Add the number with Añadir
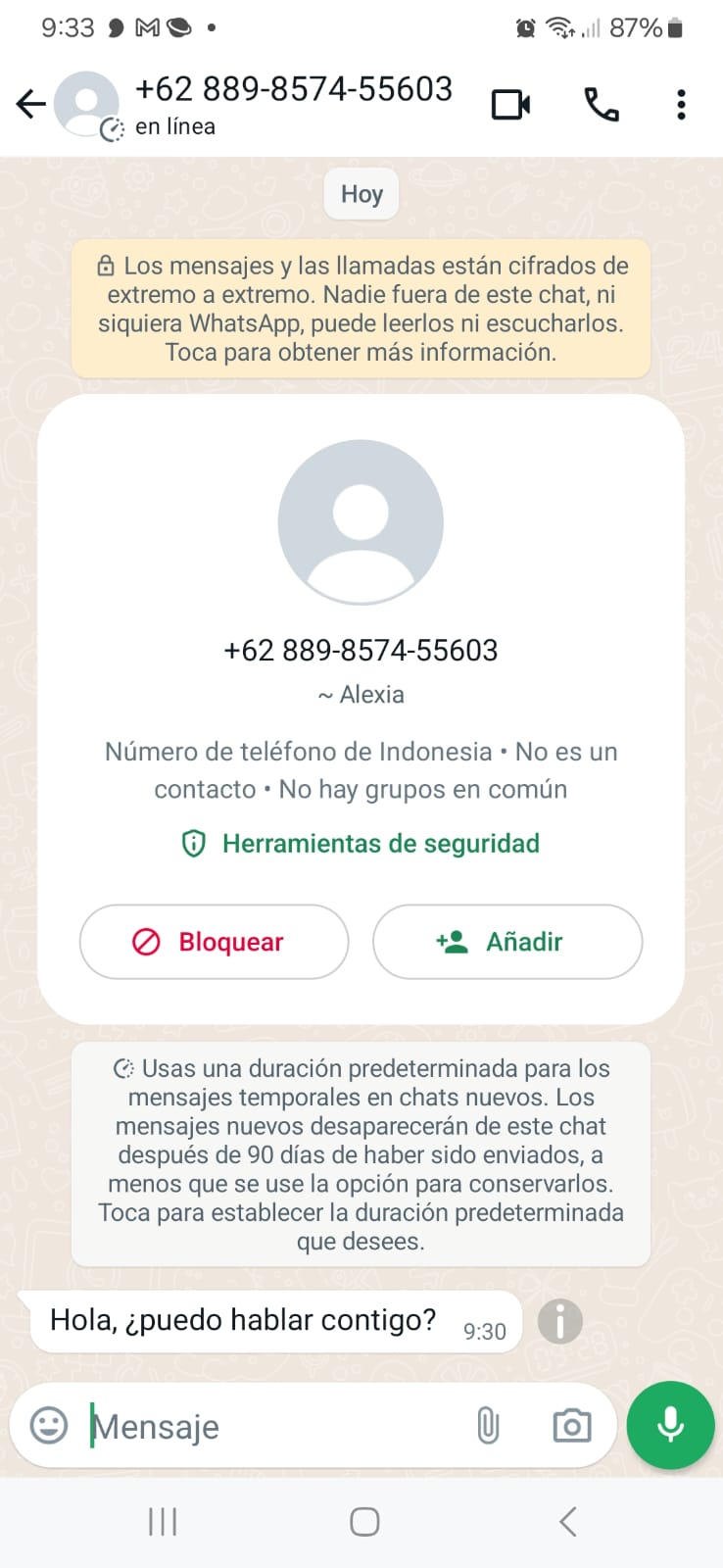The height and width of the screenshot is (1568, 723). (507, 942)
